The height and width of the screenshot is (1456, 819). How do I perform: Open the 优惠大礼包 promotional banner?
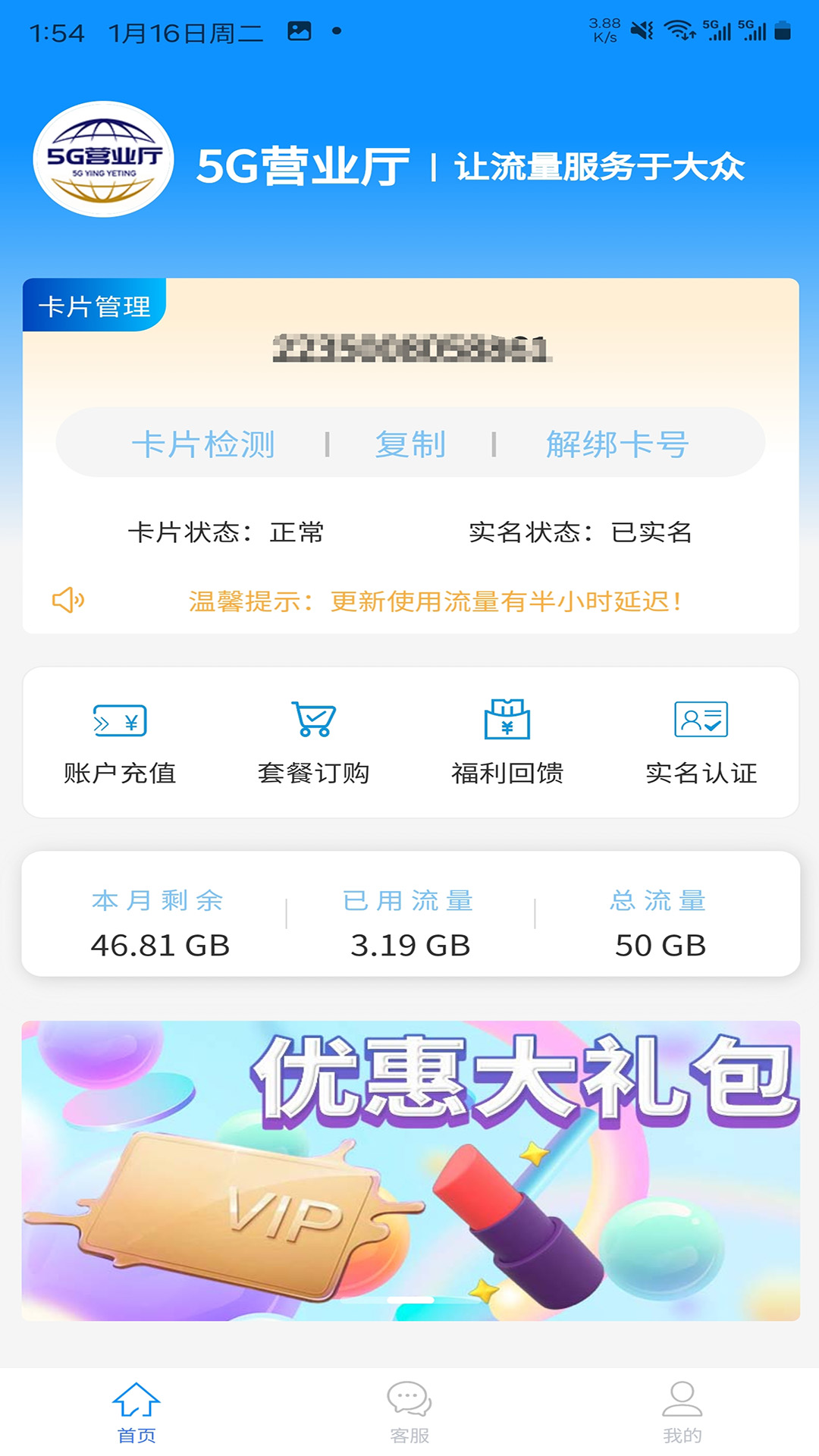[410, 1170]
